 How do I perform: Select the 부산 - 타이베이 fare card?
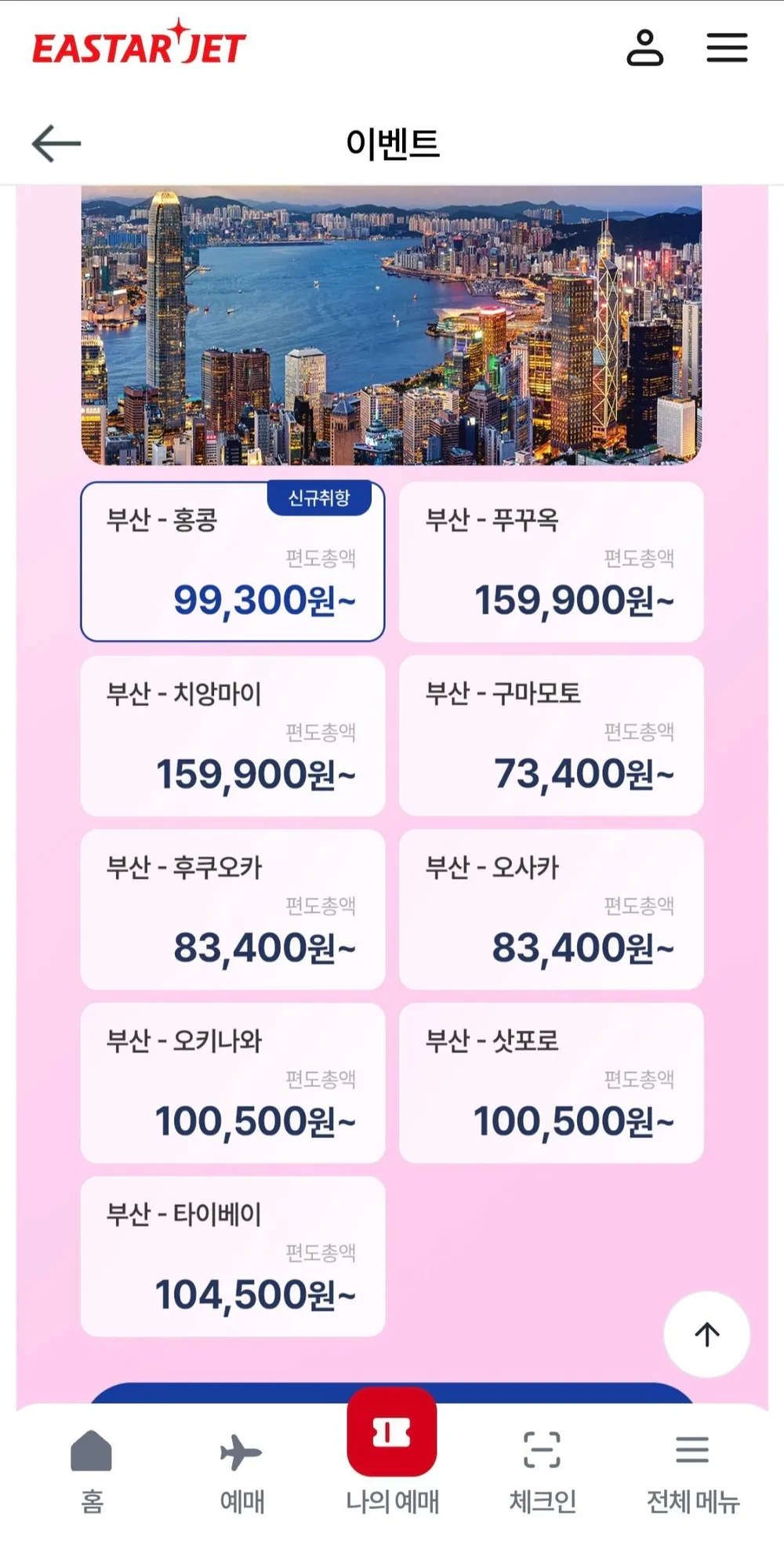click(x=233, y=1256)
